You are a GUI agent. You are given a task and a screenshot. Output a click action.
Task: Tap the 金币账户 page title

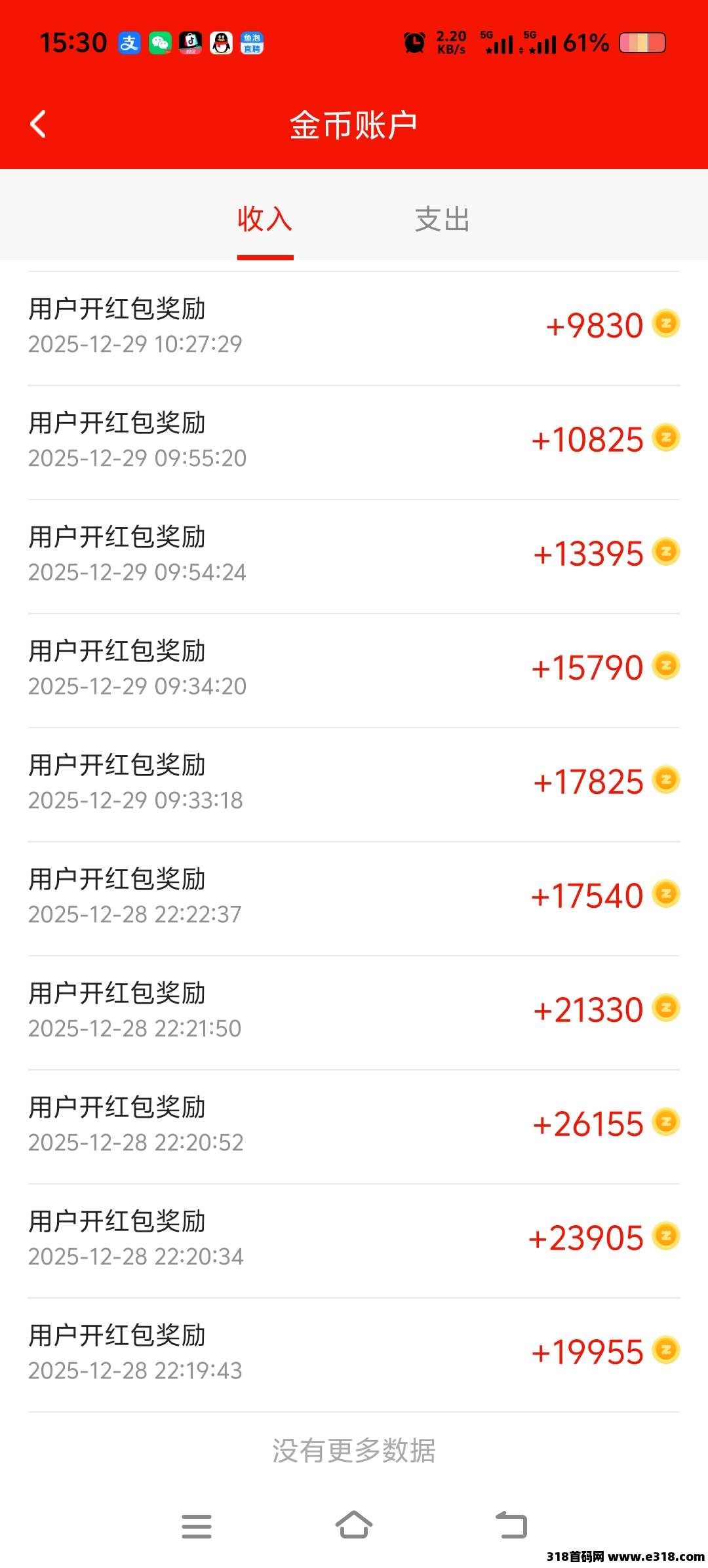pyautogui.click(x=354, y=123)
